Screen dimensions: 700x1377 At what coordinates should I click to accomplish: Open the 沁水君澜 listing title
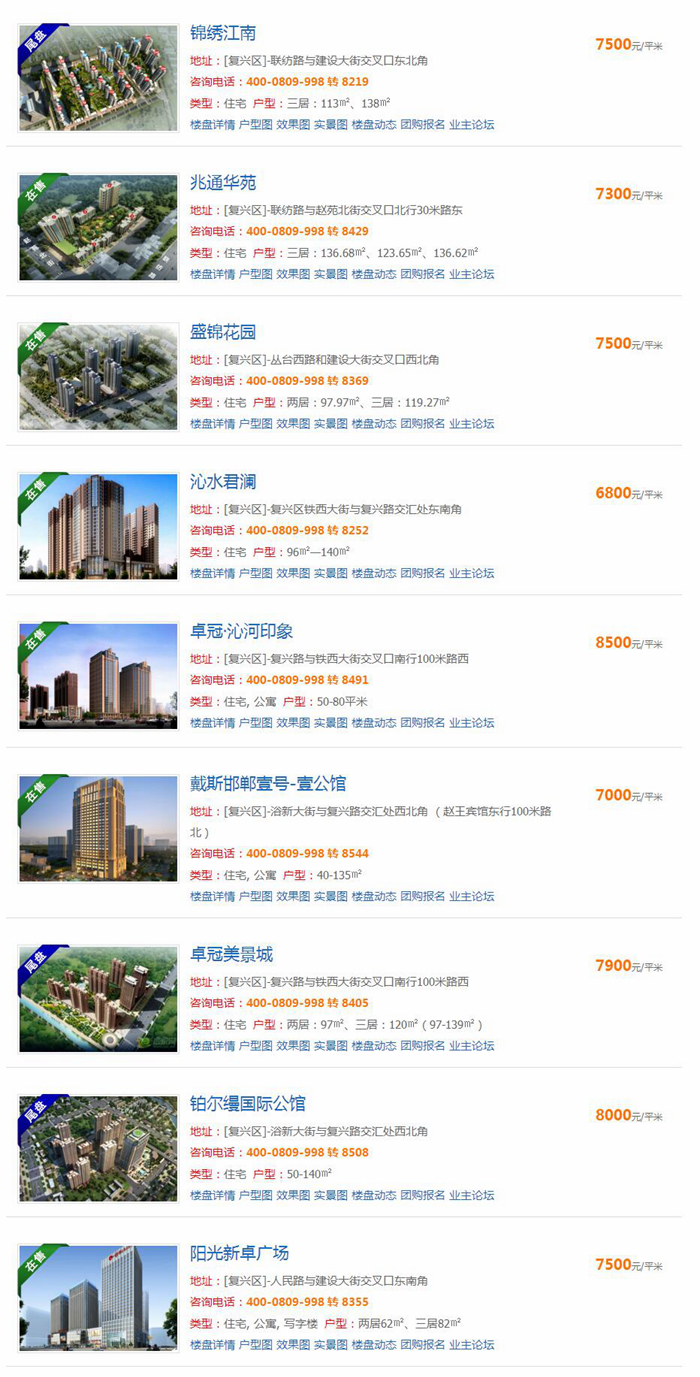coord(223,481)
